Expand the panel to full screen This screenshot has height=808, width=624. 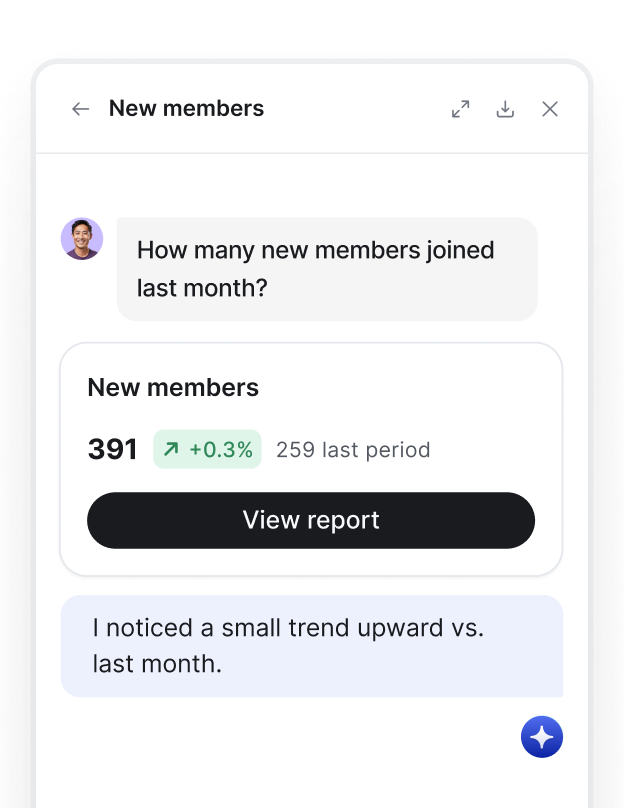tap(460, 109)
